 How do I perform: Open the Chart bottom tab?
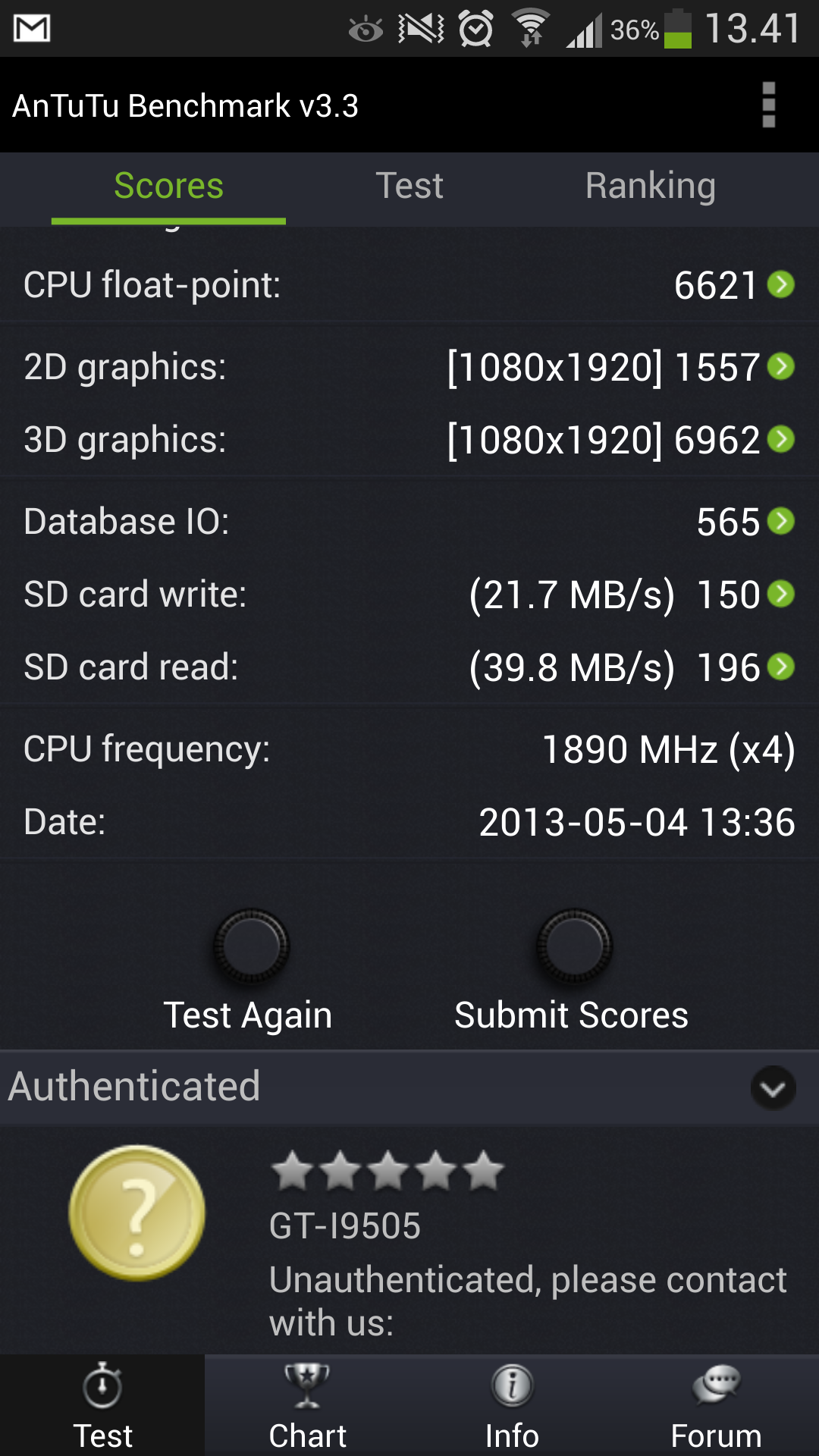pos(307,1406)
